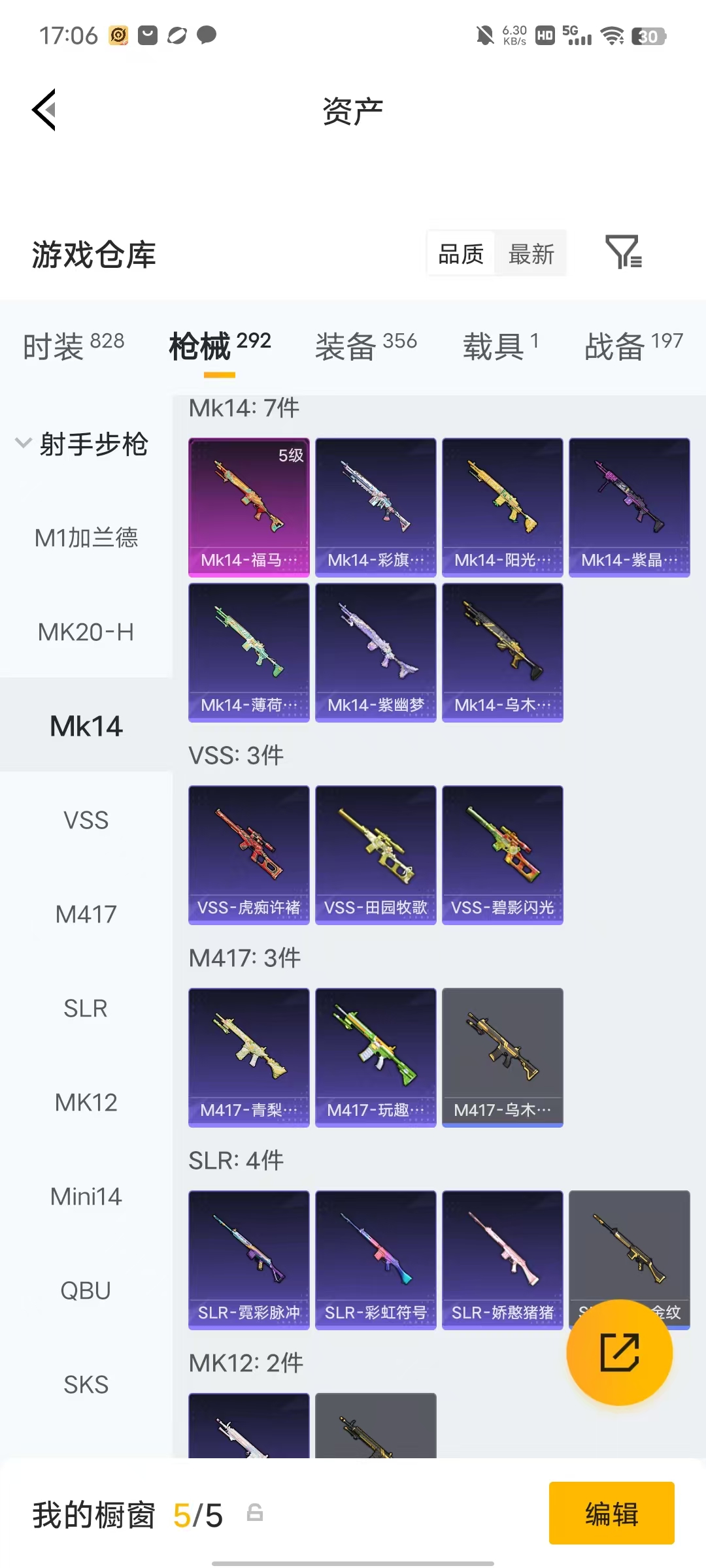View the VSS-田园牧歌 skin
706x1568 pixels.
tap(376, 855)
